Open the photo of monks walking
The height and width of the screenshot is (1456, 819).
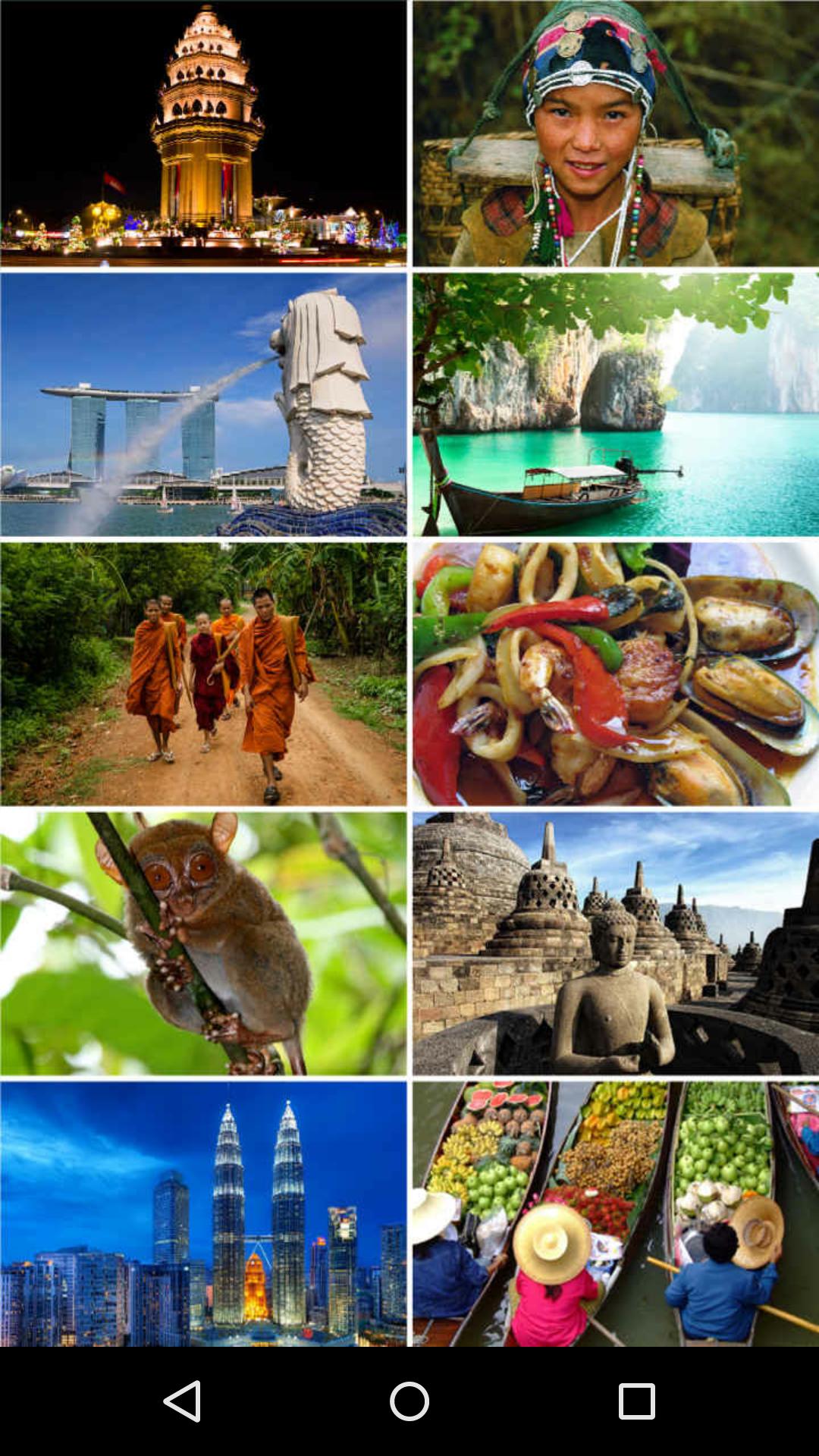[x=203, y=673]
